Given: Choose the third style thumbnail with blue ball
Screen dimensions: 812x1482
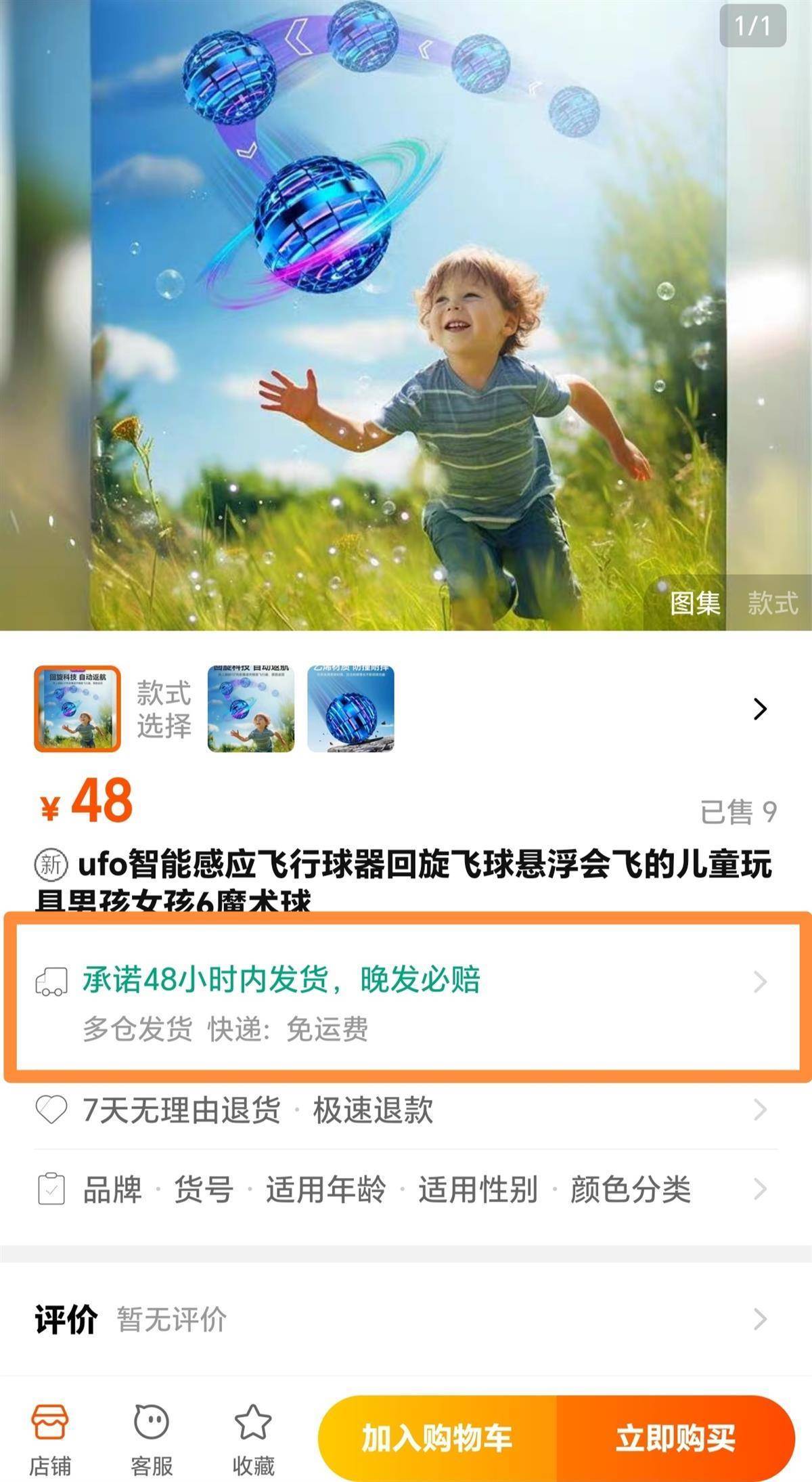Looking at the screenshot, I should (351, 709).
